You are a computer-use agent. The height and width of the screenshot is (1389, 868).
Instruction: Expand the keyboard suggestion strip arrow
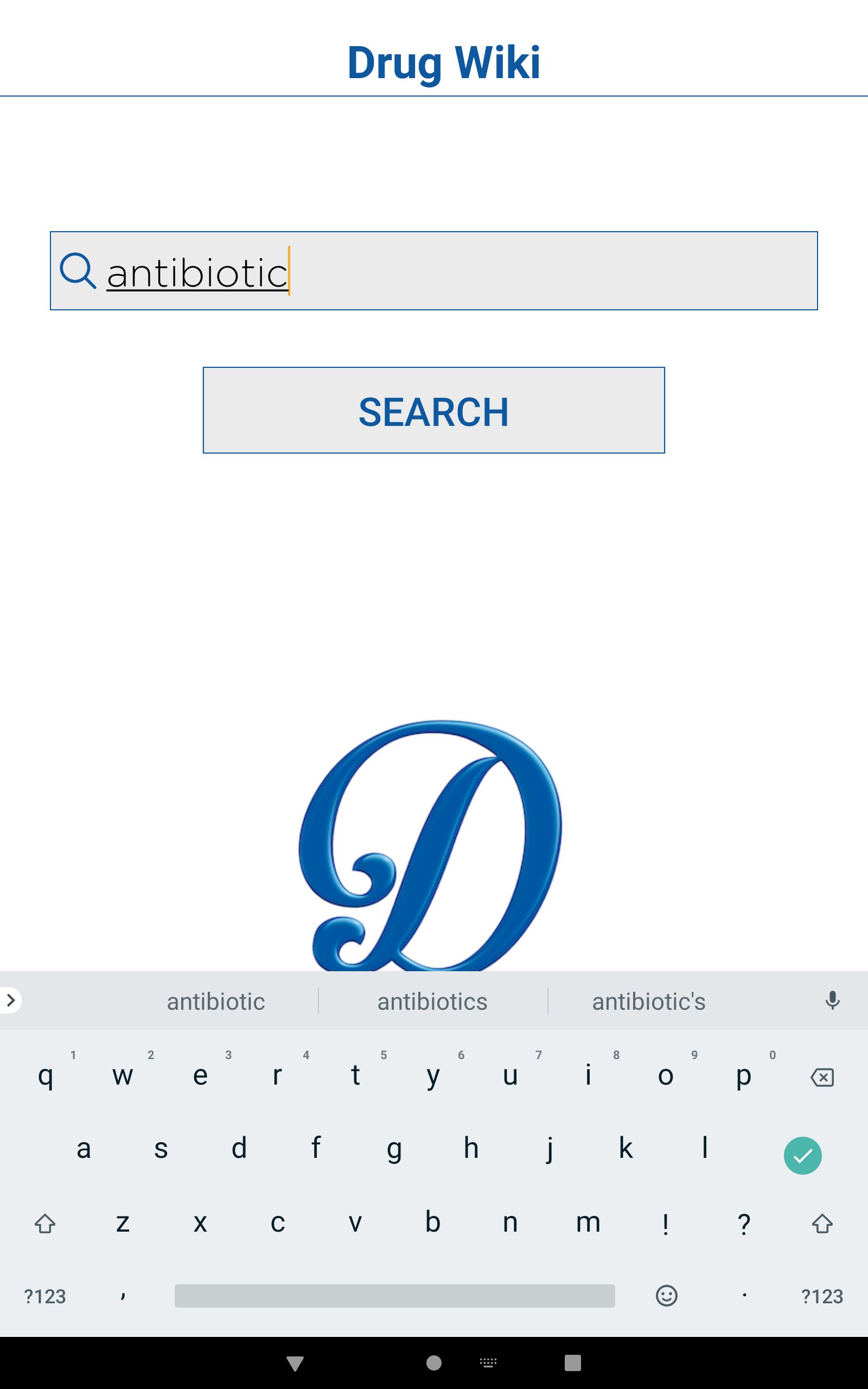10,1001
